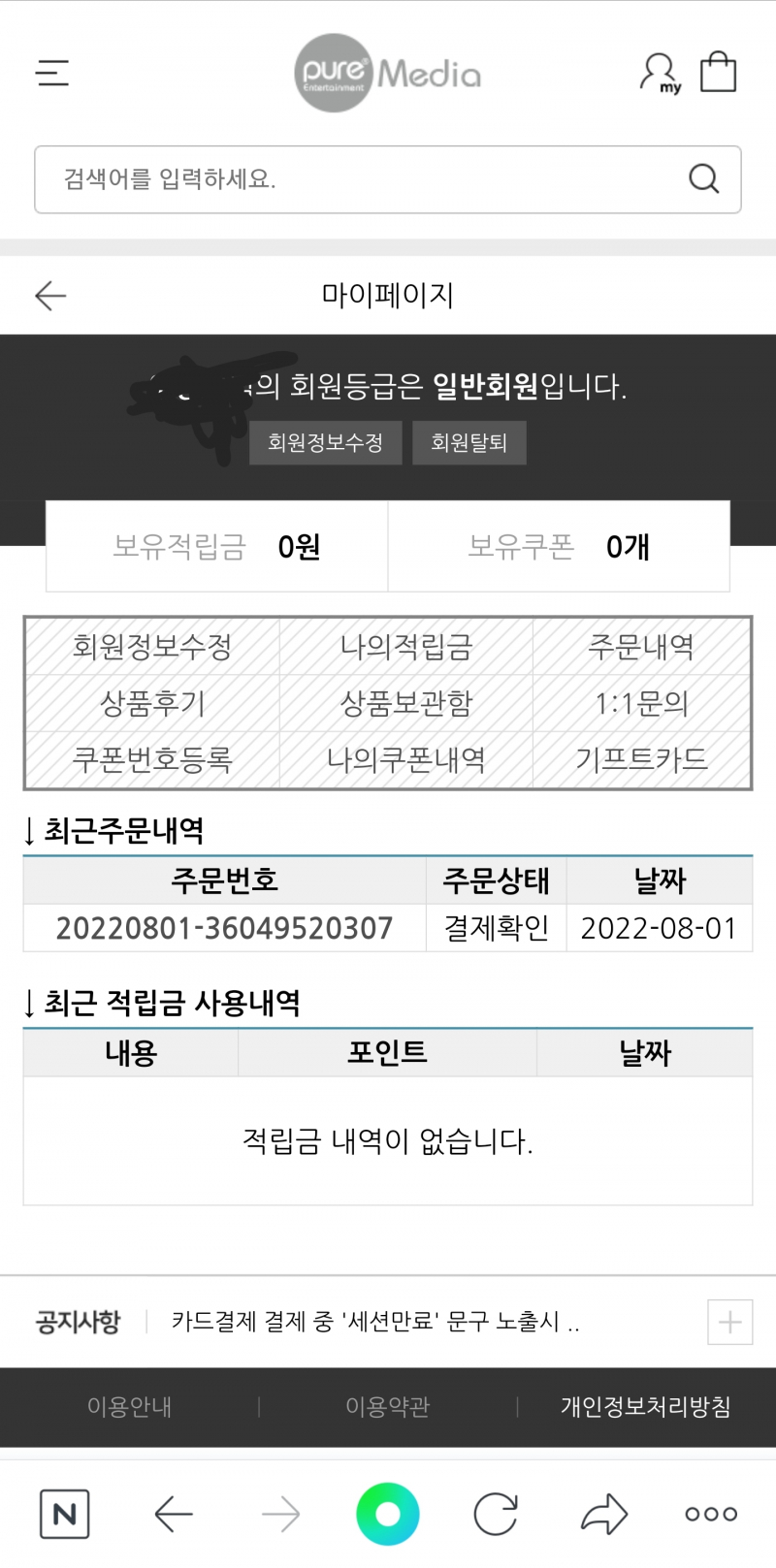Go back from 마이페이지 with the arrow
The width and height of the screenshot is (776, 1568).
[50, 296]
